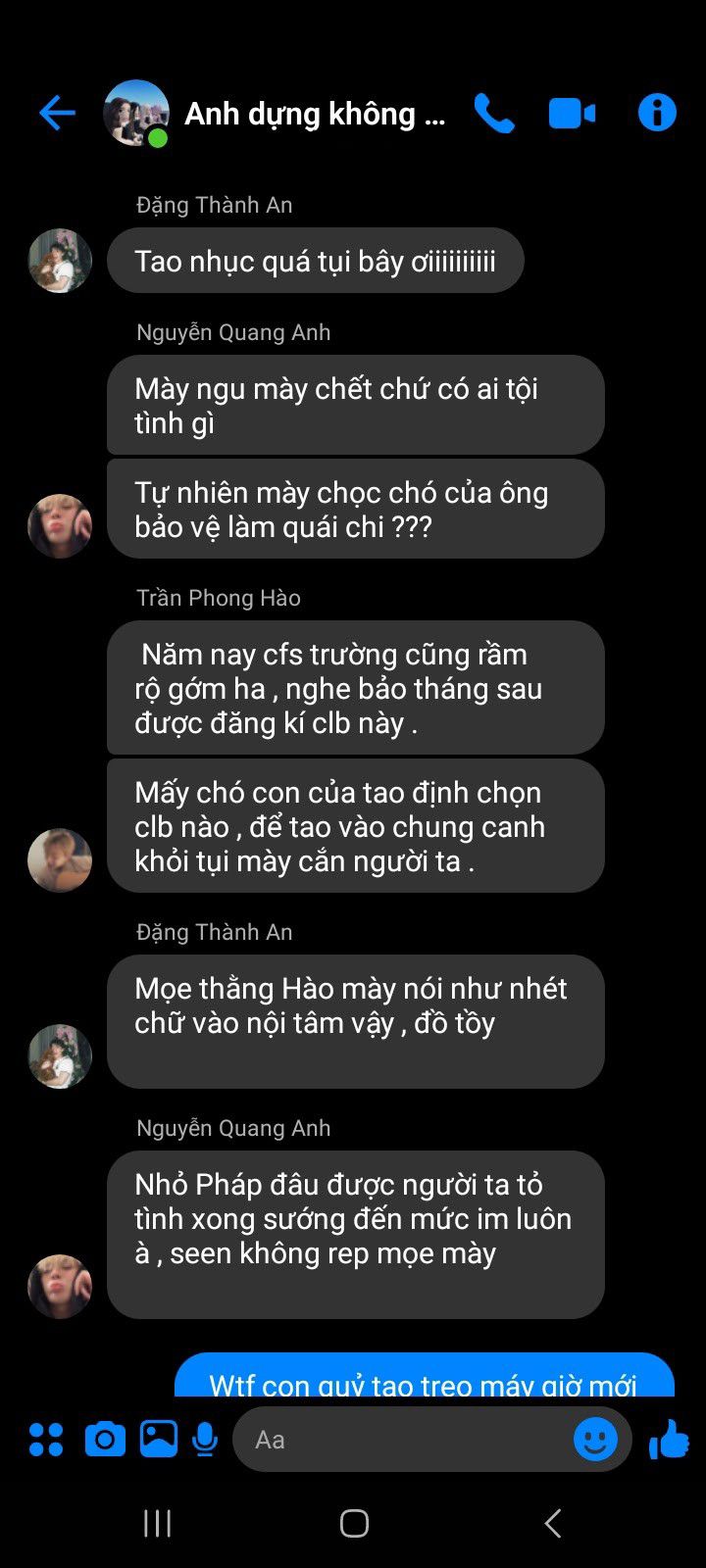Screen dimensions: 706x1568
Task: Tap the system back navigation button
Action: [x=552, y=1523]
